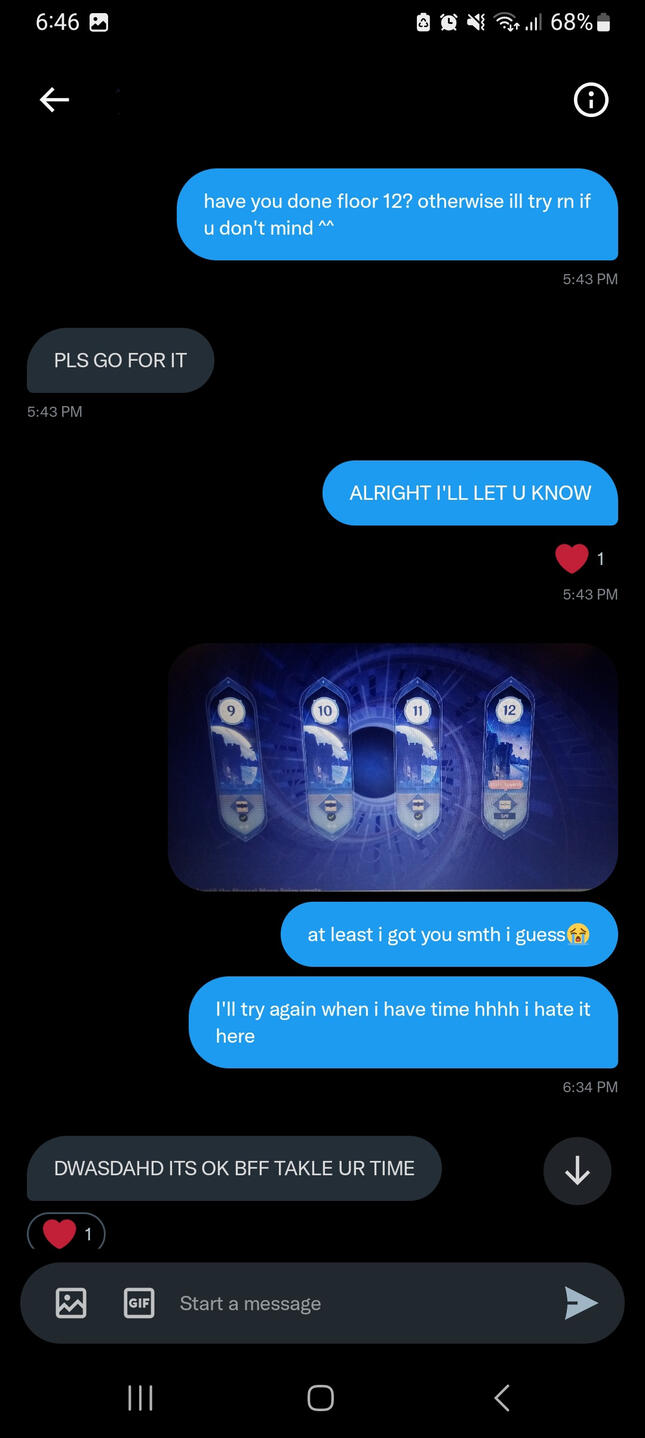Open recent apps from the navigation bar
Screen dimensions: 645x1438
pyautogui.click(x=140, y=1397)
